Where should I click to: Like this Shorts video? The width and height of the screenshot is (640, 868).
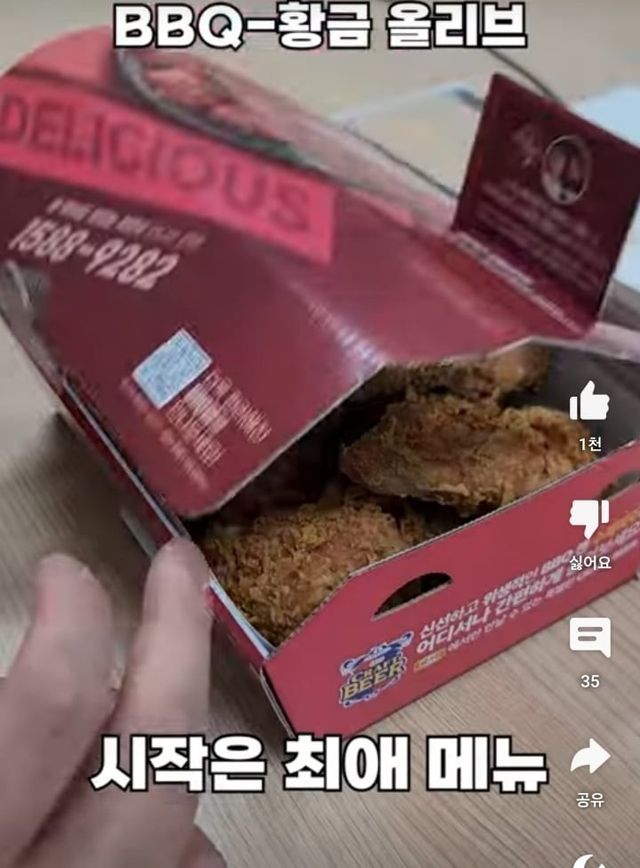pos(590,402)
